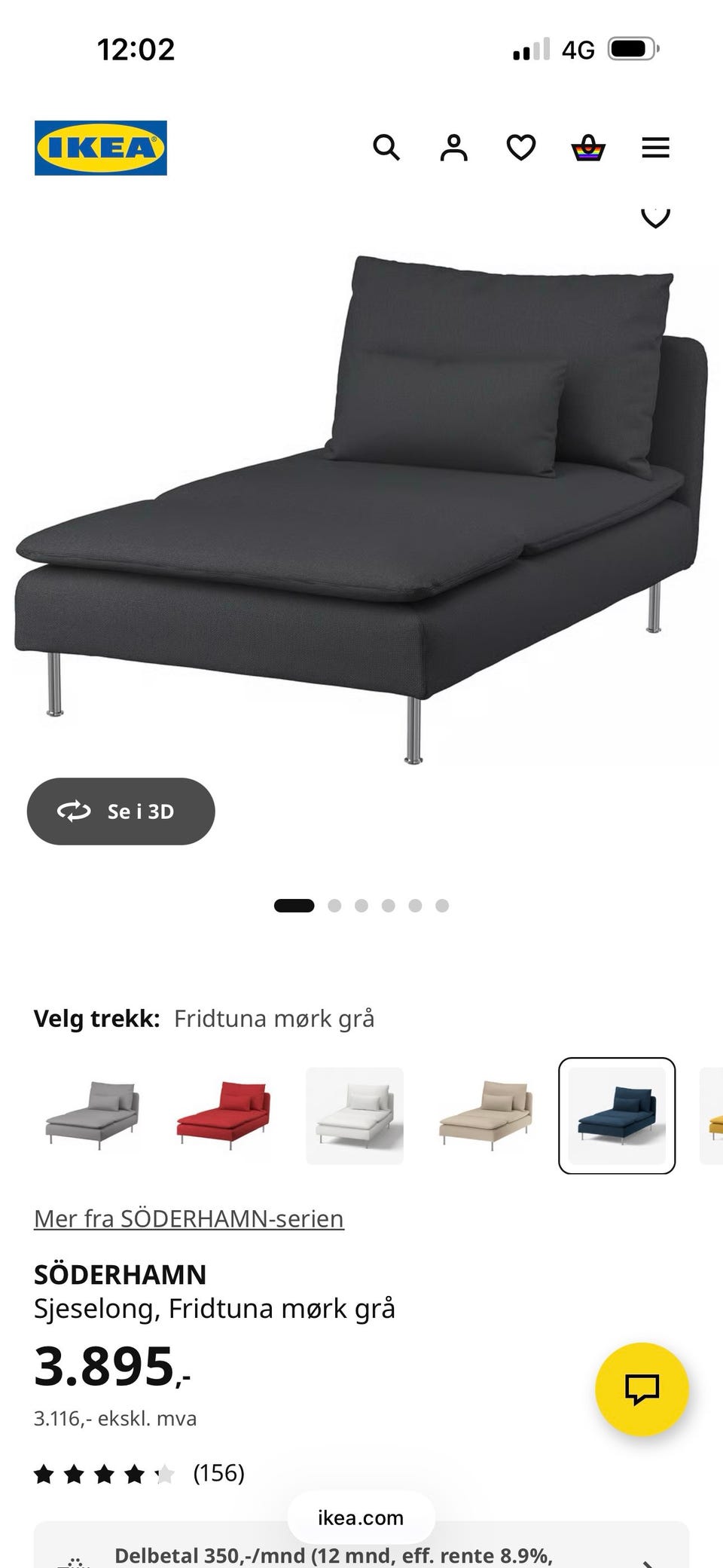Viewport: 723px width, 1568px height.
Task: Select the beige cover option
Action: click(486, 1116)
